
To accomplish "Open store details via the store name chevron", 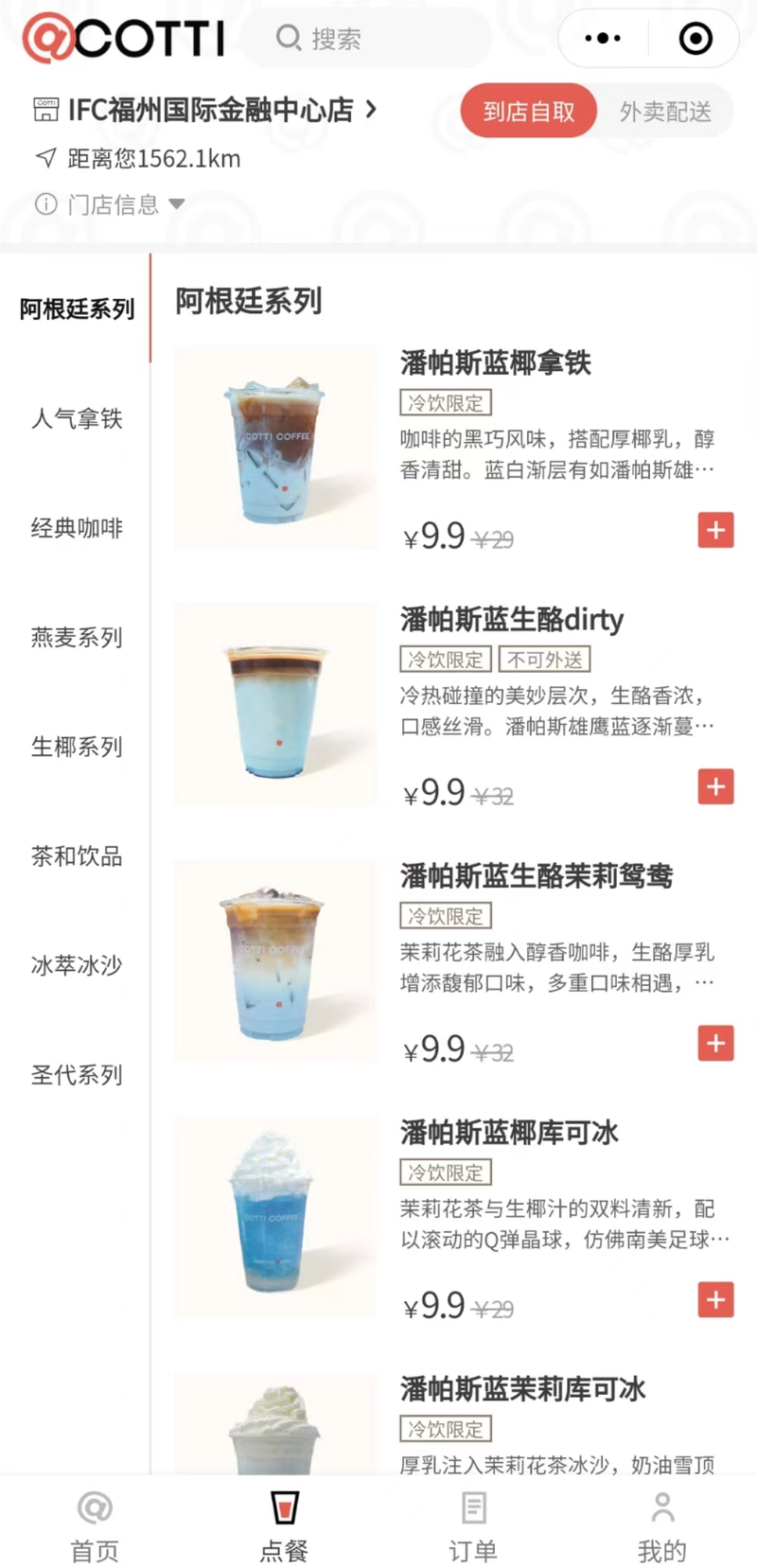I will coord(370,111).
